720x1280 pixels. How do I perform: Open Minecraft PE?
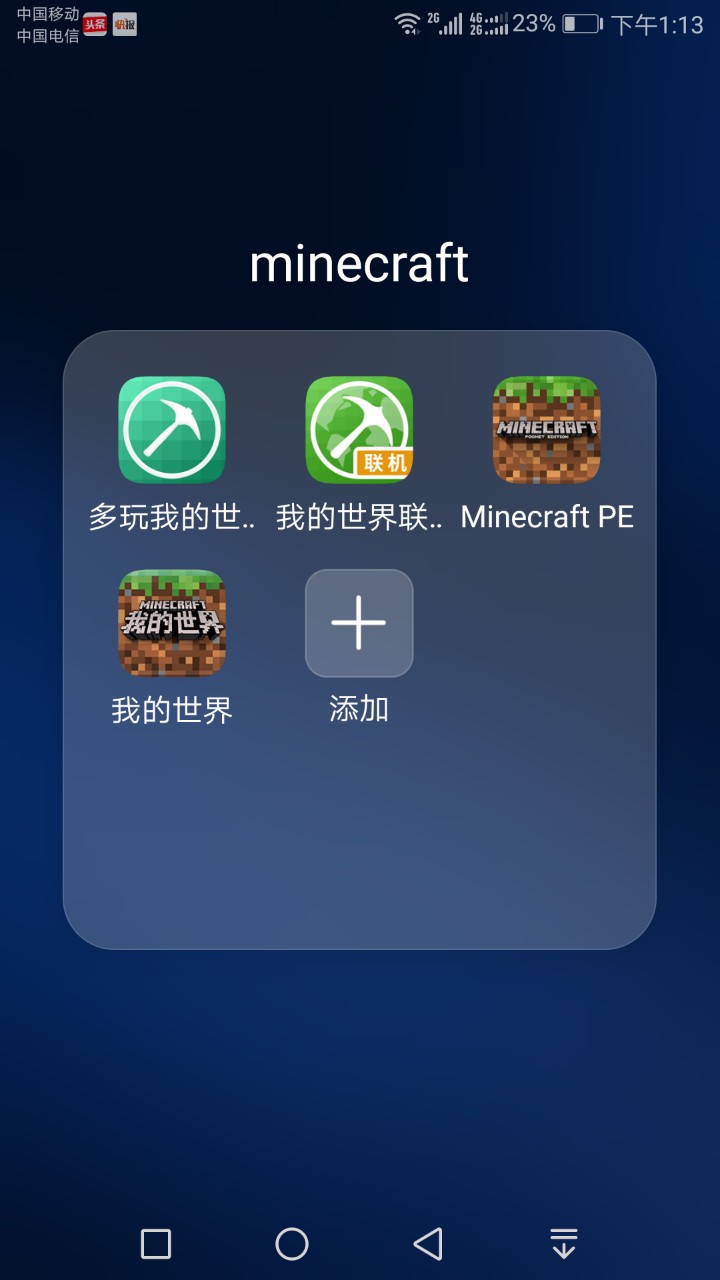(547, 430)
